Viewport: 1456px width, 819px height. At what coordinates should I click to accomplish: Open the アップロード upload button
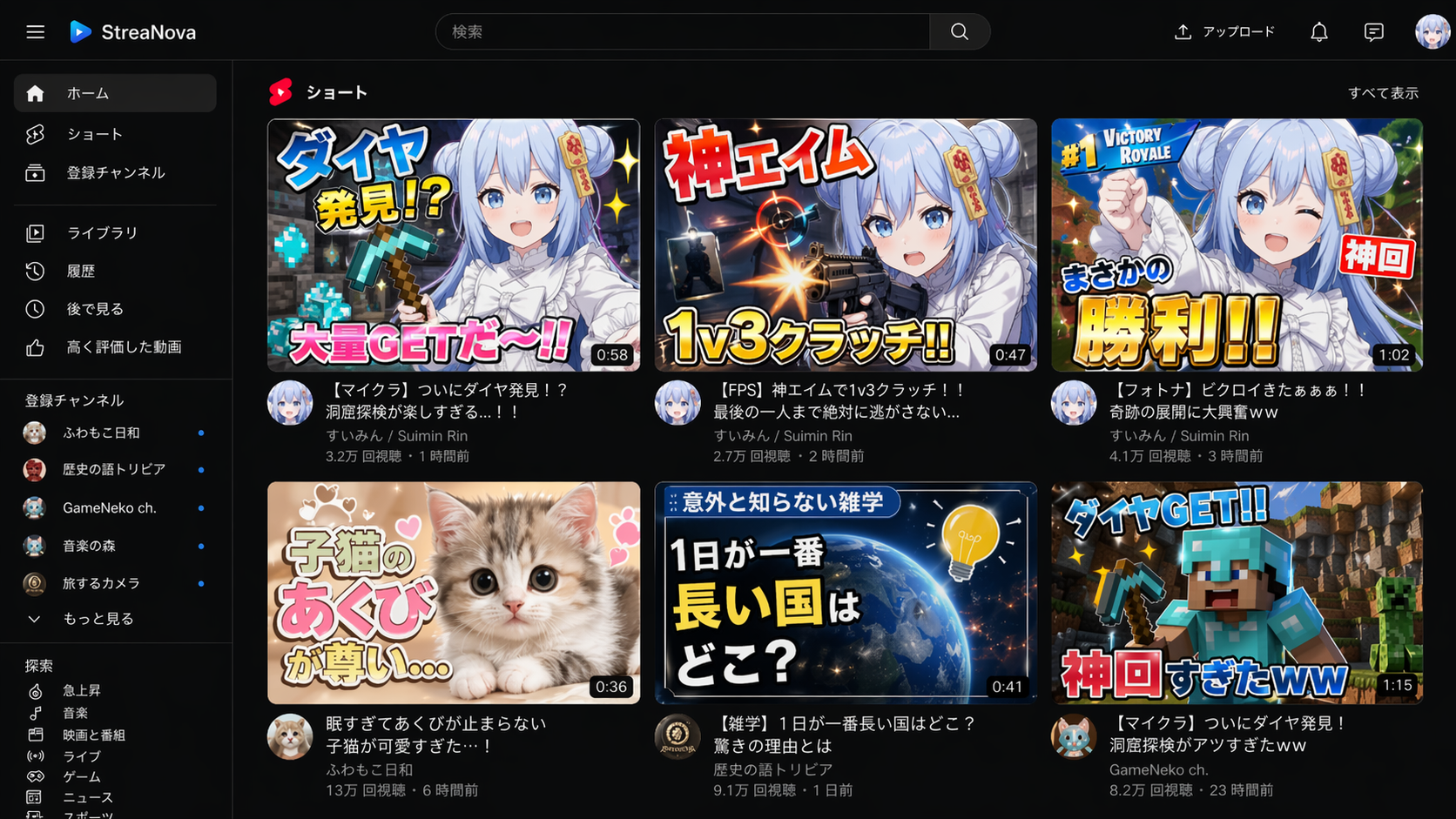coord(1224,32)
